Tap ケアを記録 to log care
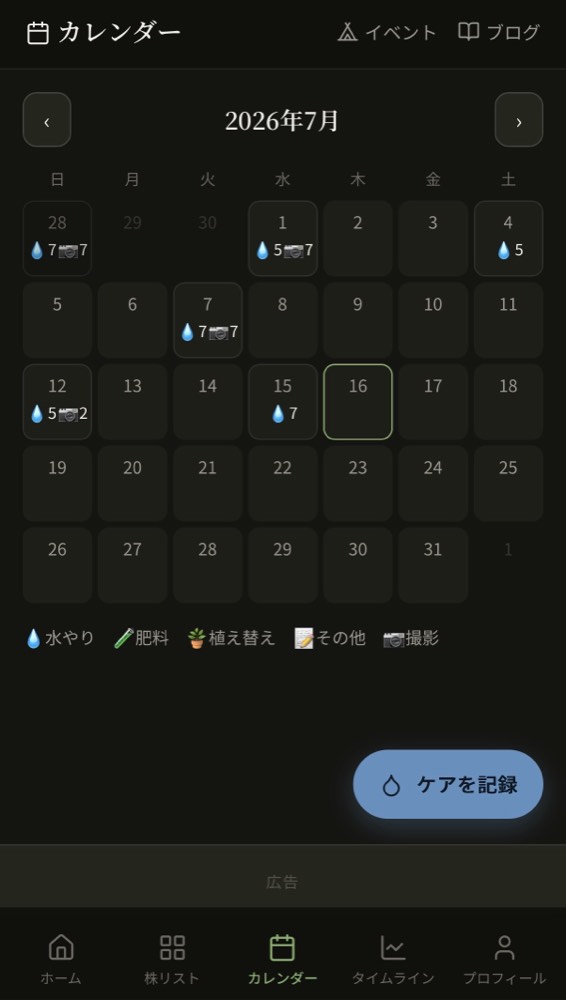The width and height of the screenshot is (566, 1000). pos(448,784)
